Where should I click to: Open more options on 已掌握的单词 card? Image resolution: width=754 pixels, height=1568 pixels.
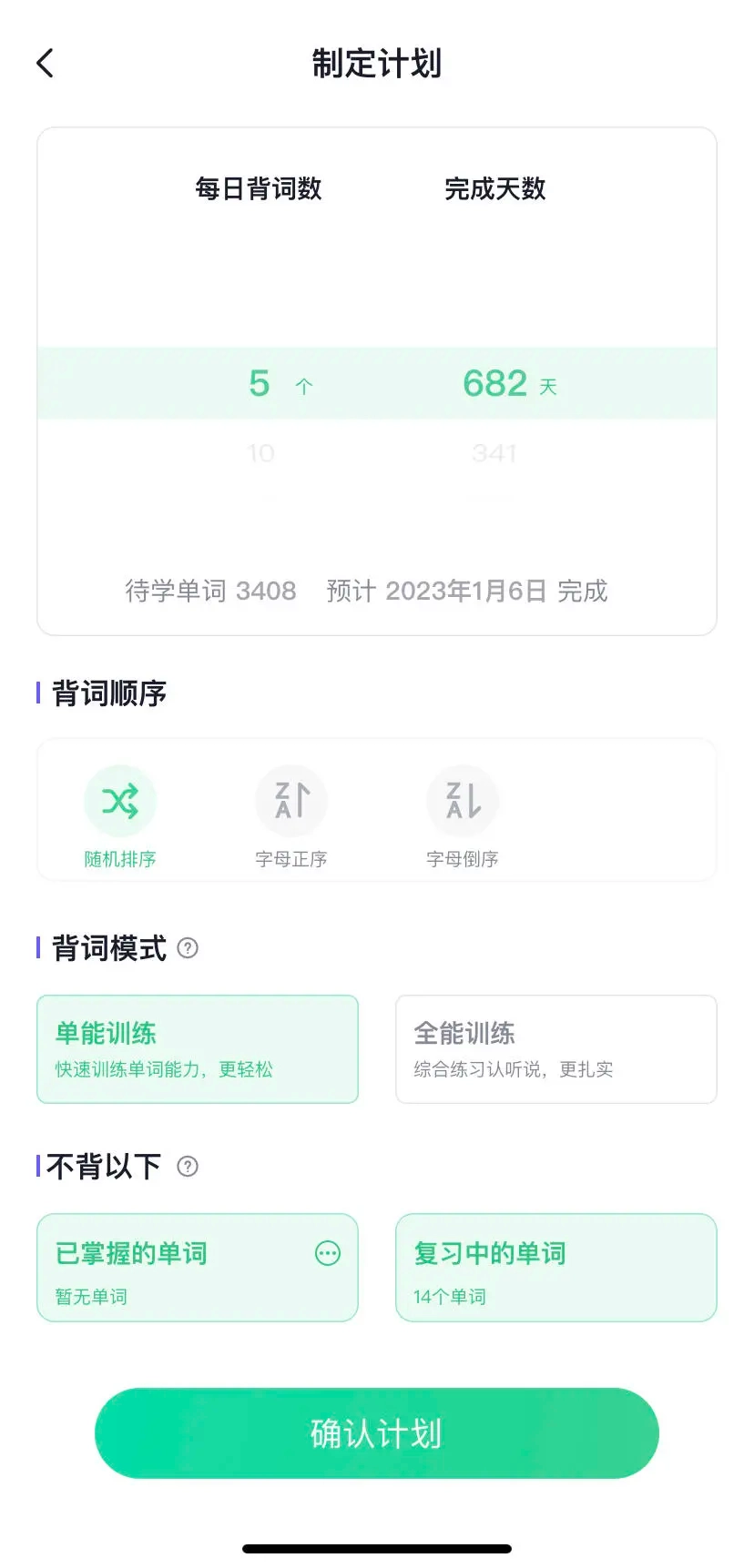coord(328,1254)
